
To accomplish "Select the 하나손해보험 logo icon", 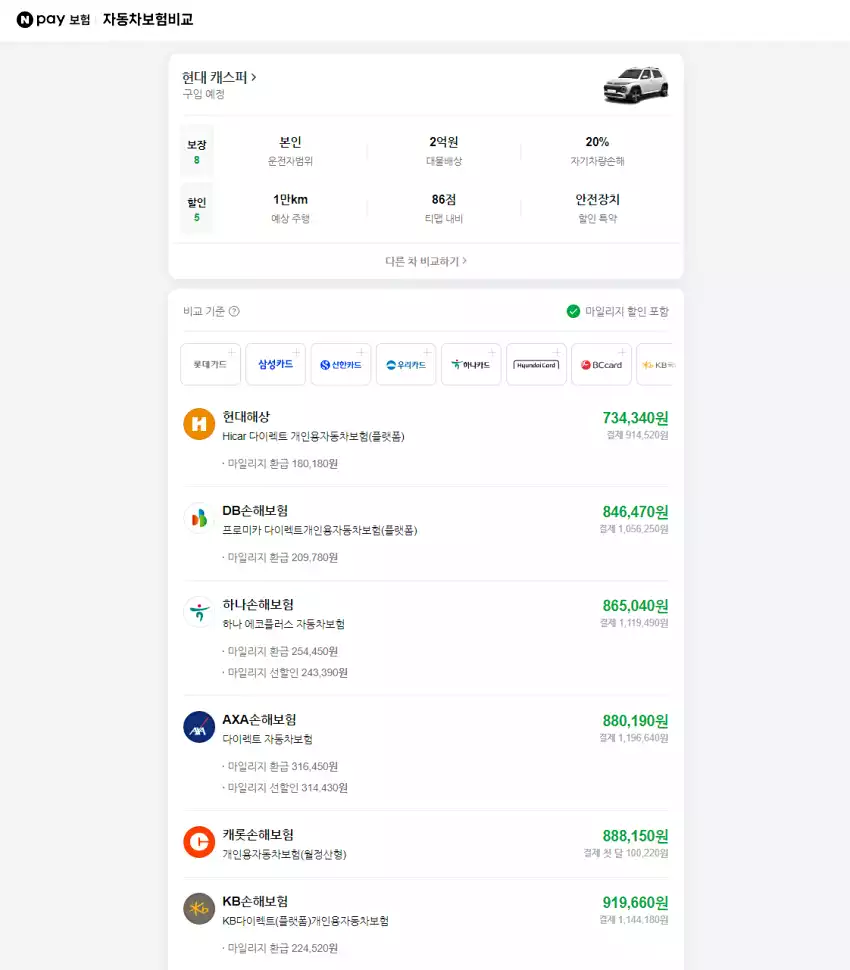I will [199, 613].
